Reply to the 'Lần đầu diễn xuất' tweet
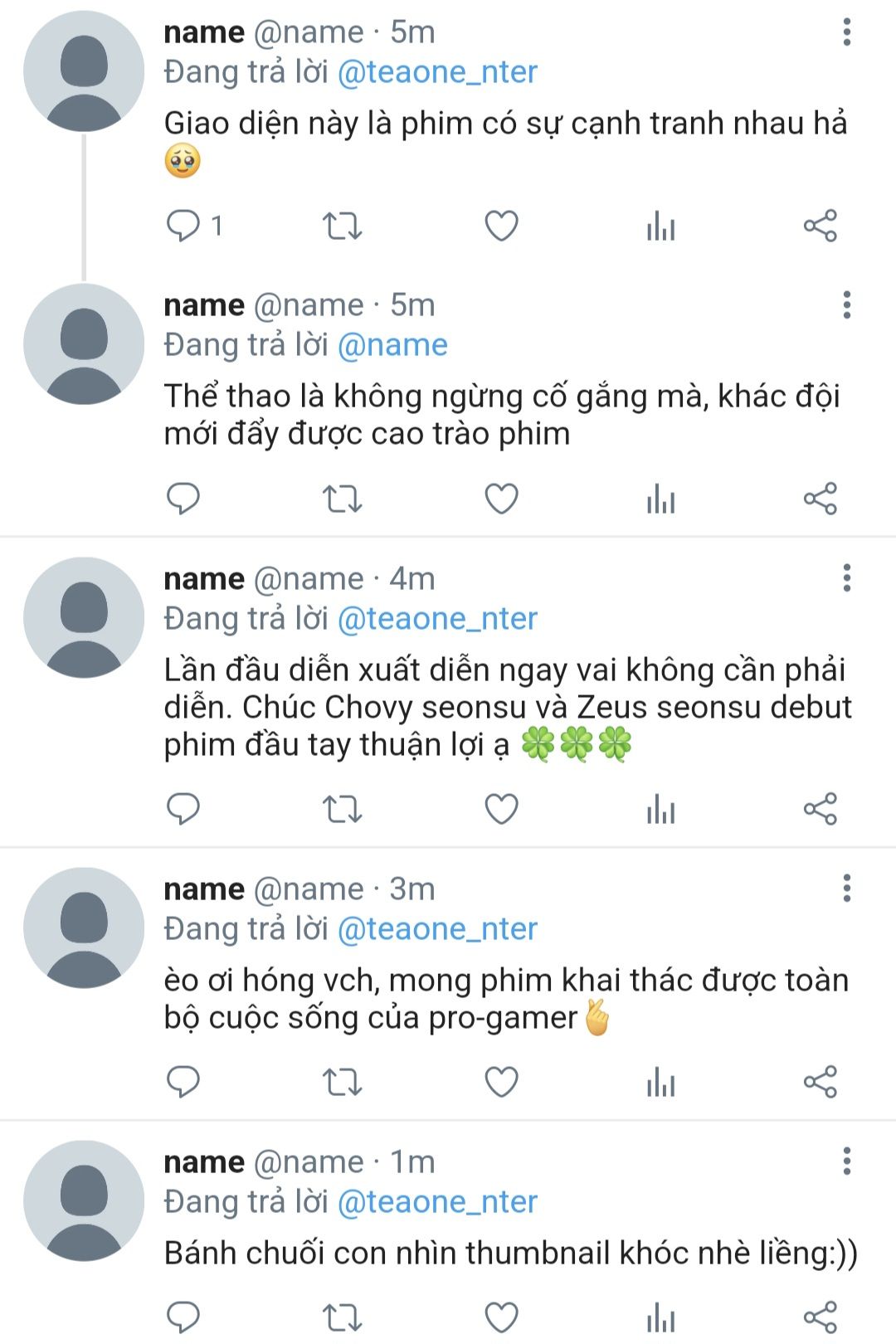Screen dimensions: 896x1344 pos(184,809)
